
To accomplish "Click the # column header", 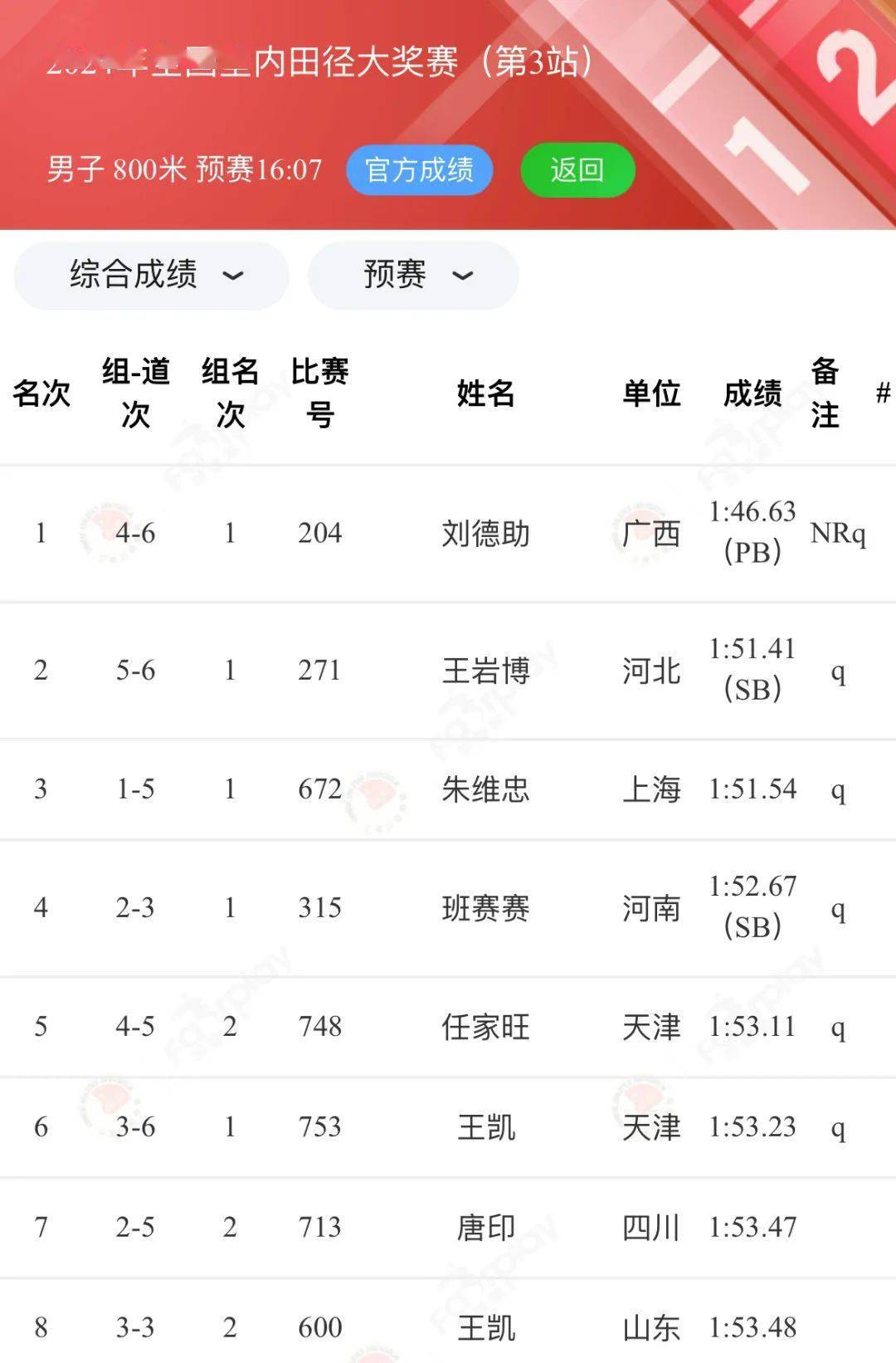I will [884, 392].
